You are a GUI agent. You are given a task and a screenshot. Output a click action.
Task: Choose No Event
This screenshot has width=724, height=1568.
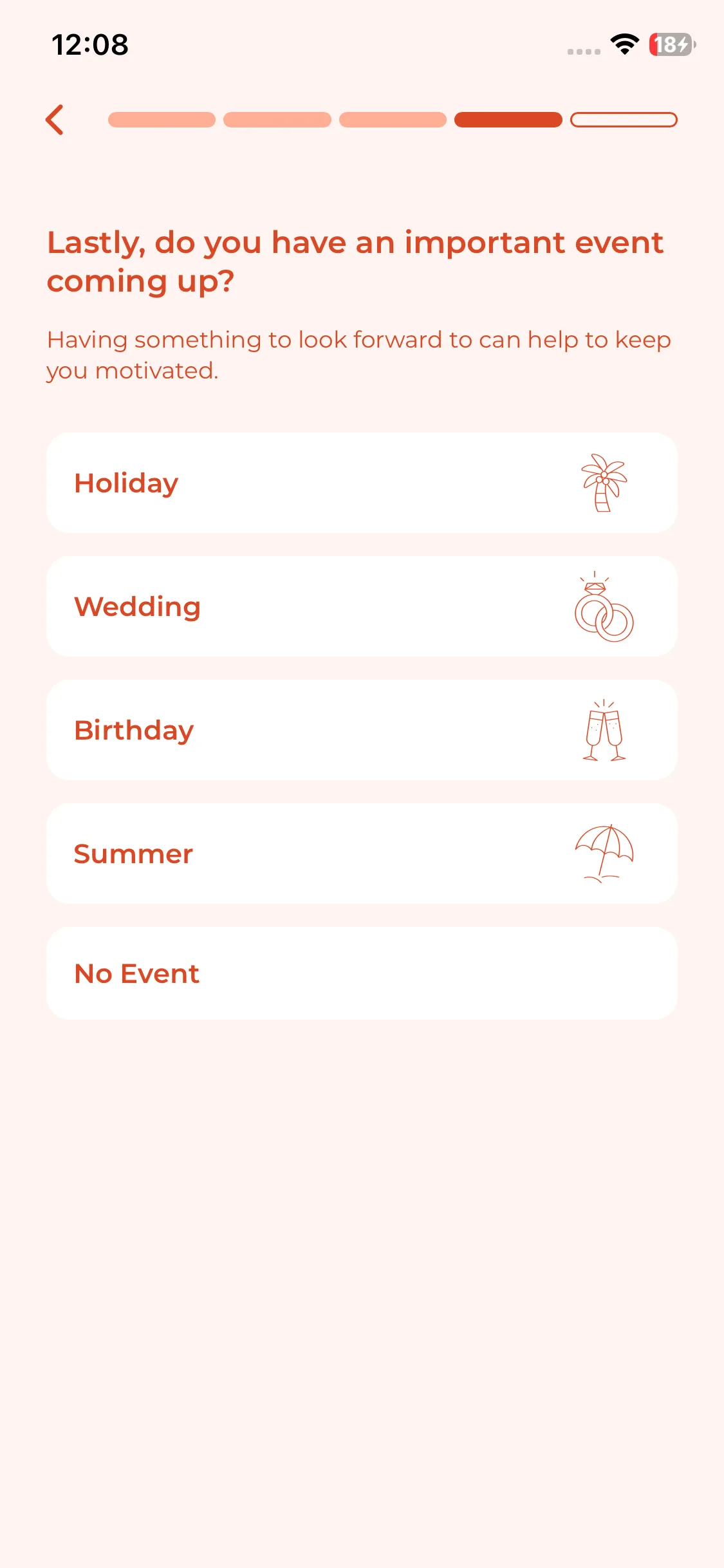[362, 973]
